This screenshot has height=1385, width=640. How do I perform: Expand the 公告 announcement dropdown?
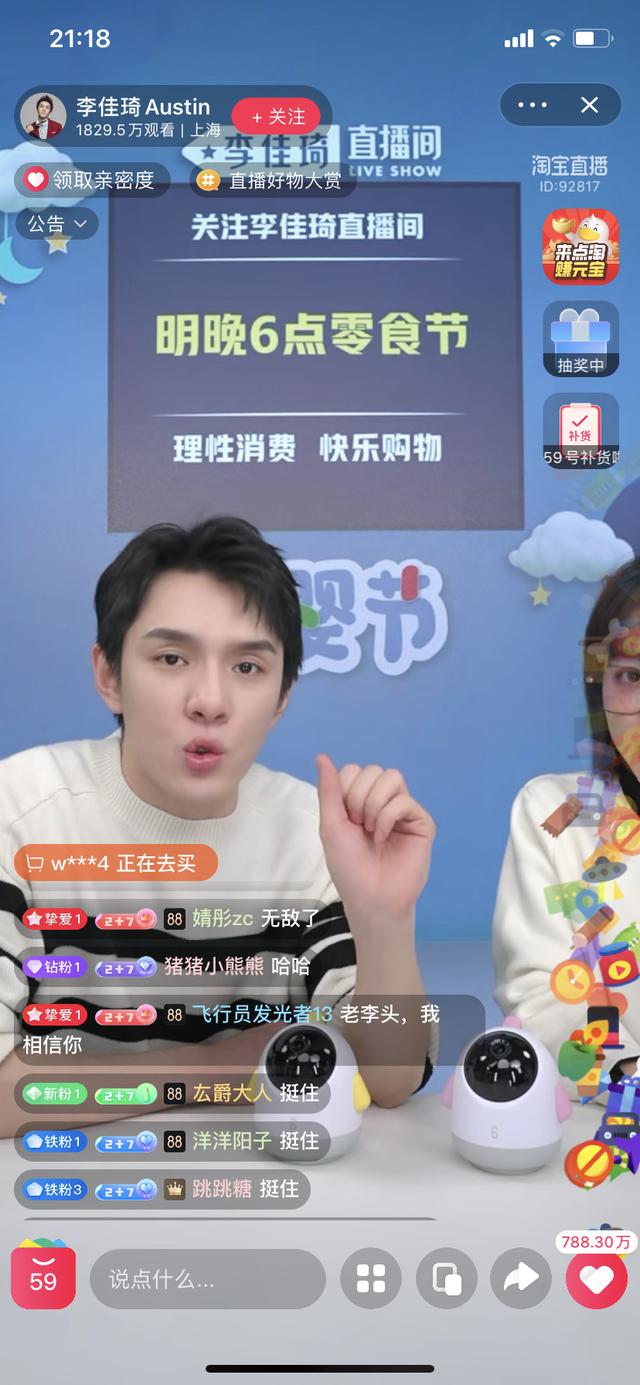[x=57, y=223]
